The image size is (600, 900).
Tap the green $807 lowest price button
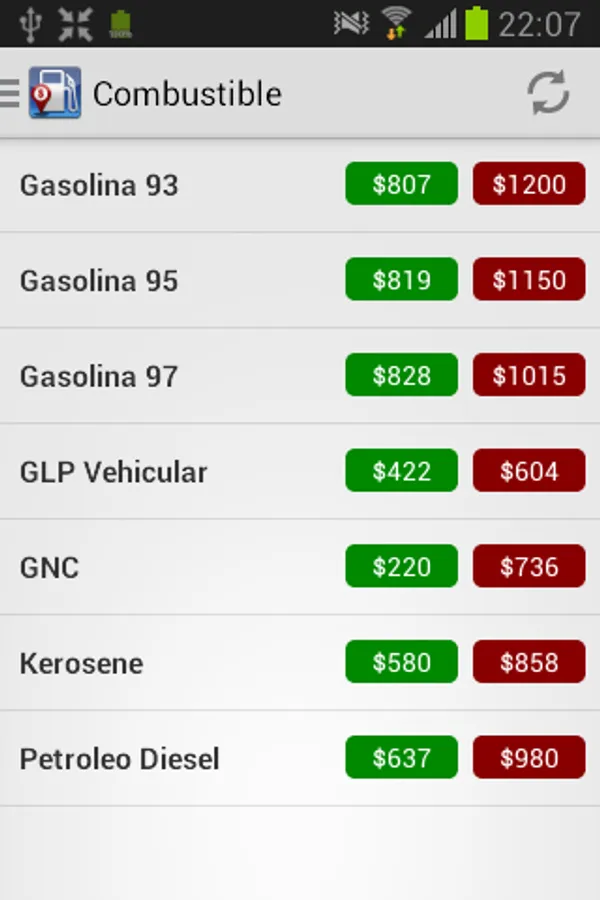(401, 184)
